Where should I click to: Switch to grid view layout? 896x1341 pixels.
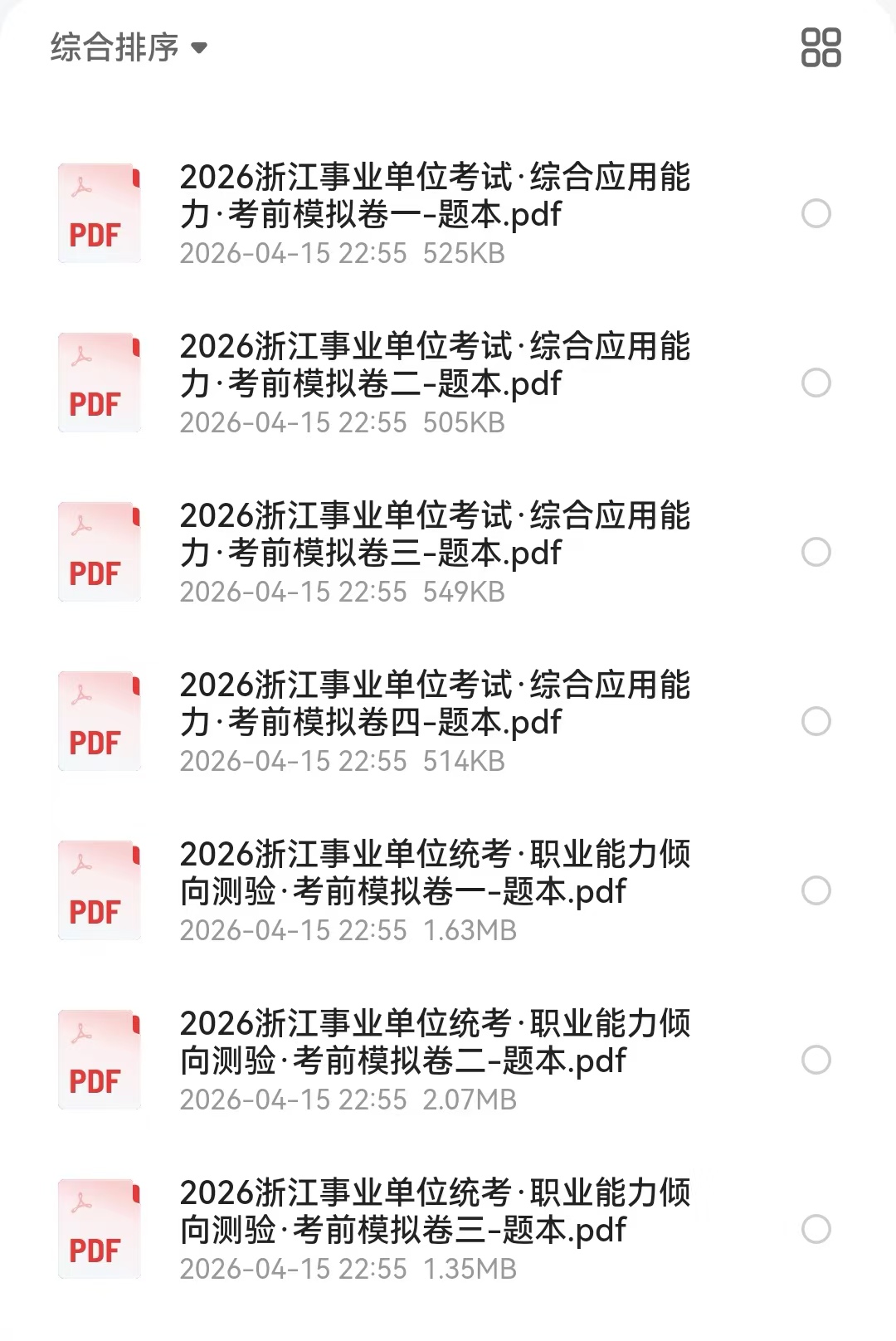821,47
